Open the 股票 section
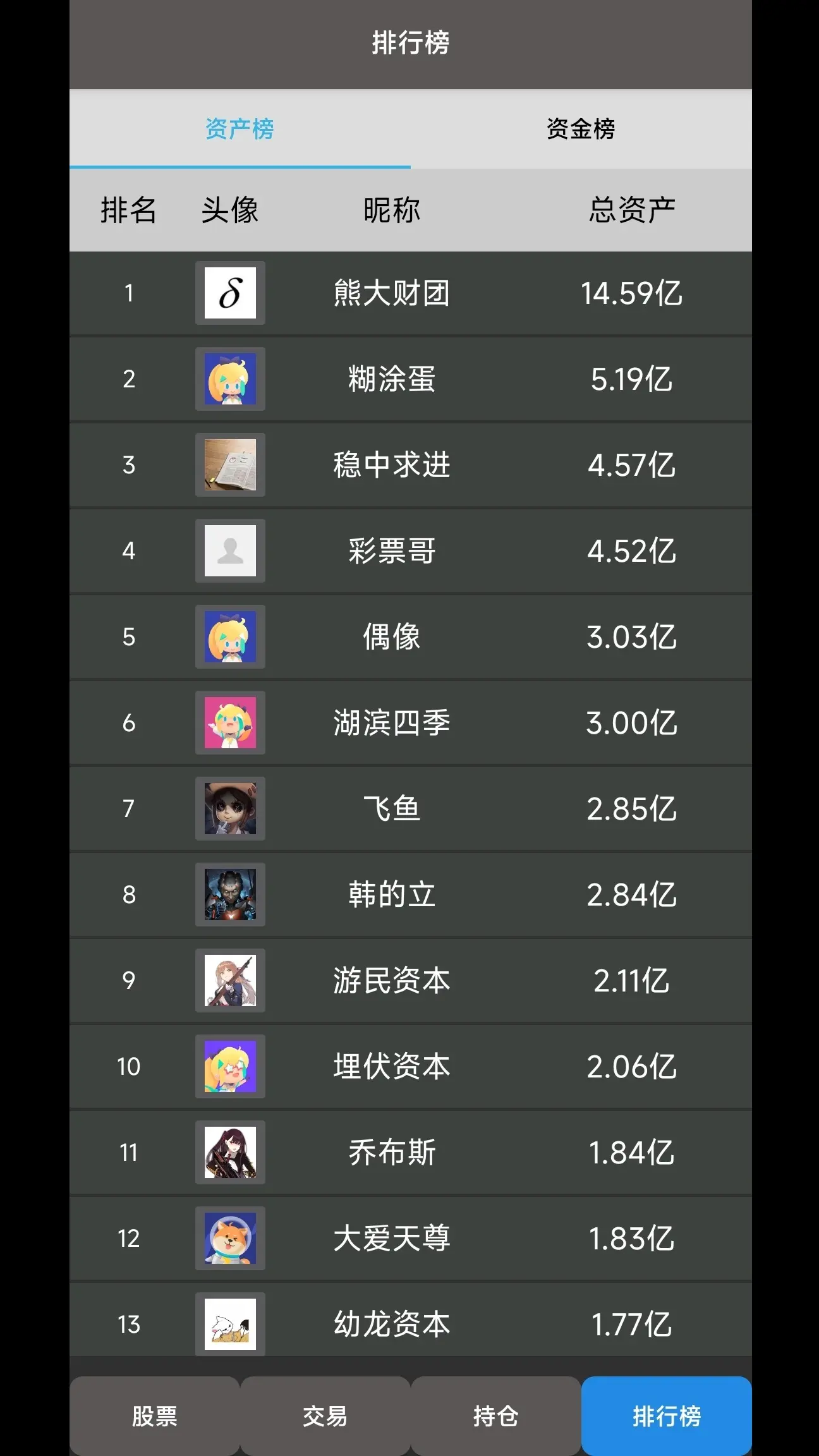The height and width of the screenshot is (1456, 819). click(155, 1416)
